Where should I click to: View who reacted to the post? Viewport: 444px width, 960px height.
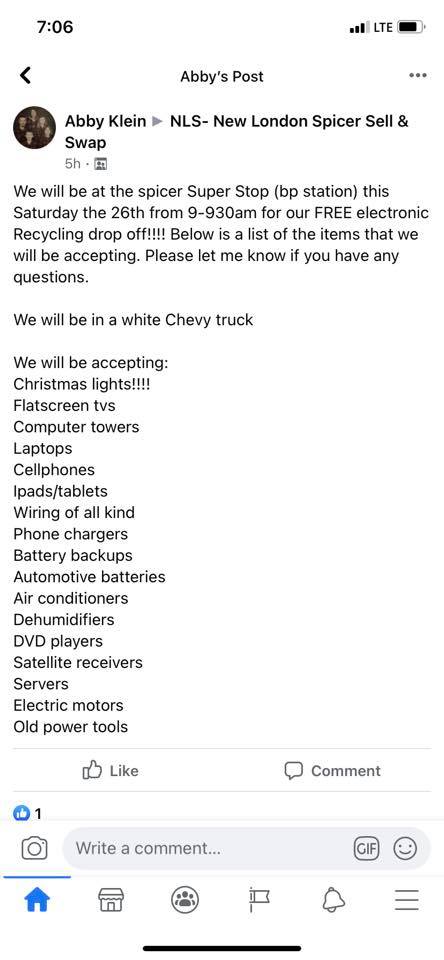coord(28,814)
